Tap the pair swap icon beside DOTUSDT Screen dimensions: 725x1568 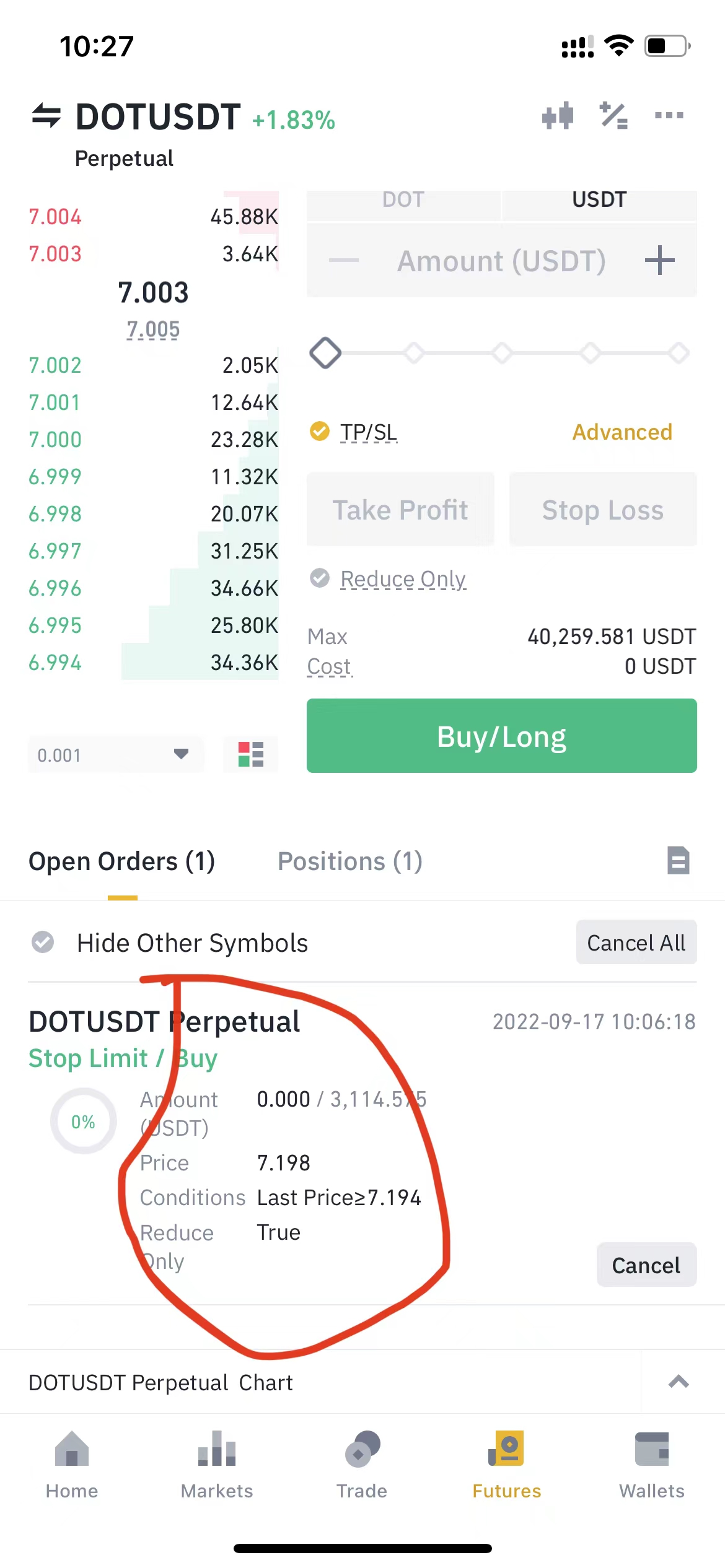(46, 116)
